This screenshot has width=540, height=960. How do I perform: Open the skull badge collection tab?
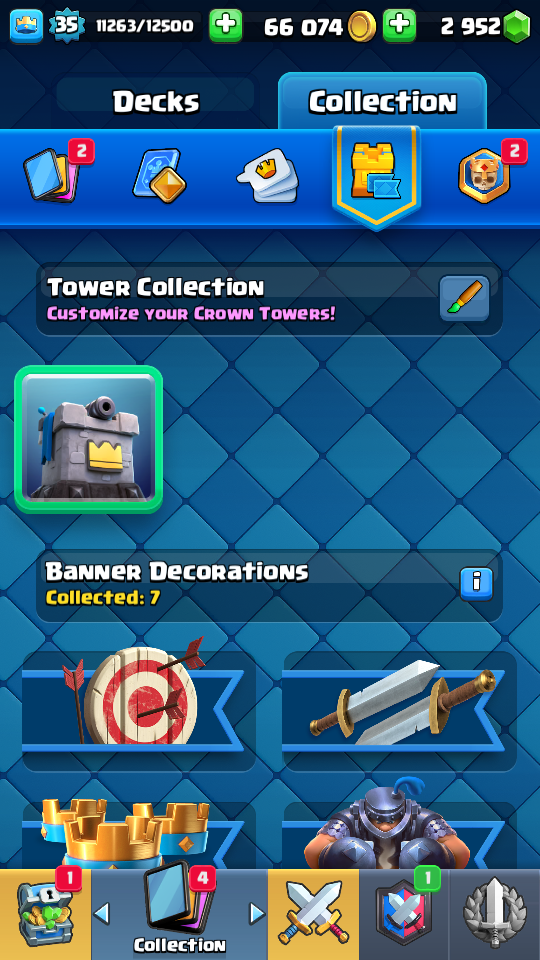click(484, 176)
